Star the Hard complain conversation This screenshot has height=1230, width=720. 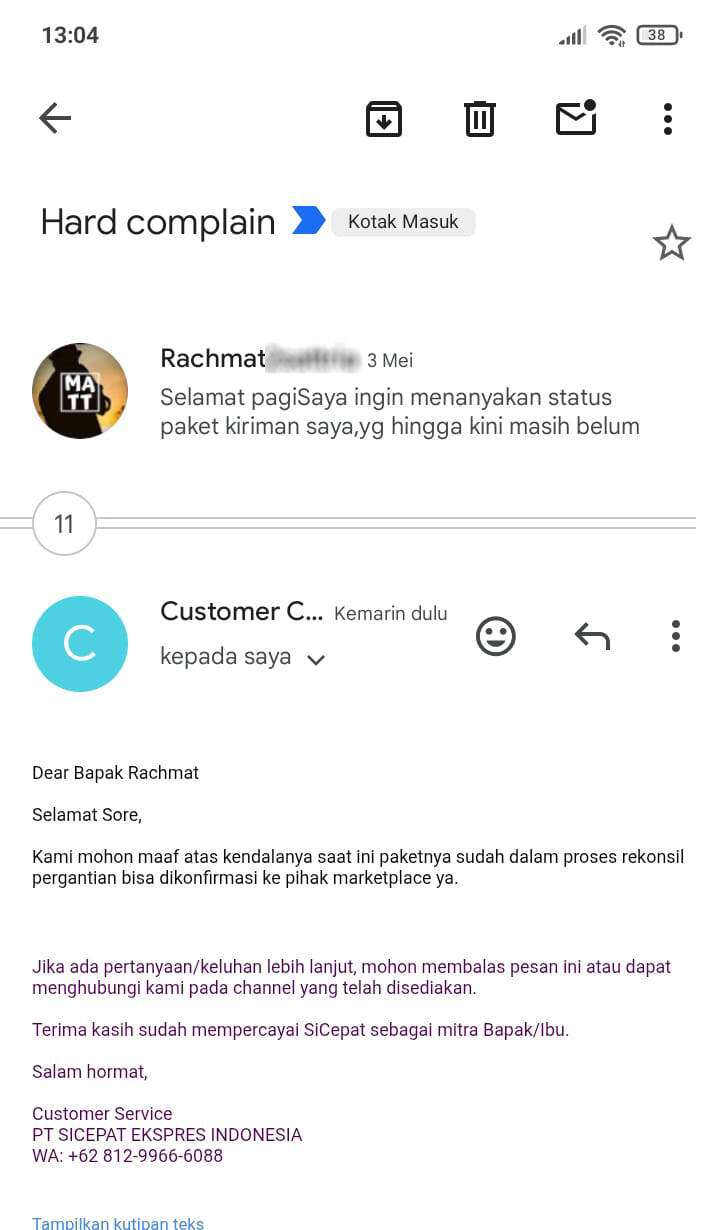(x=672, y=243)
